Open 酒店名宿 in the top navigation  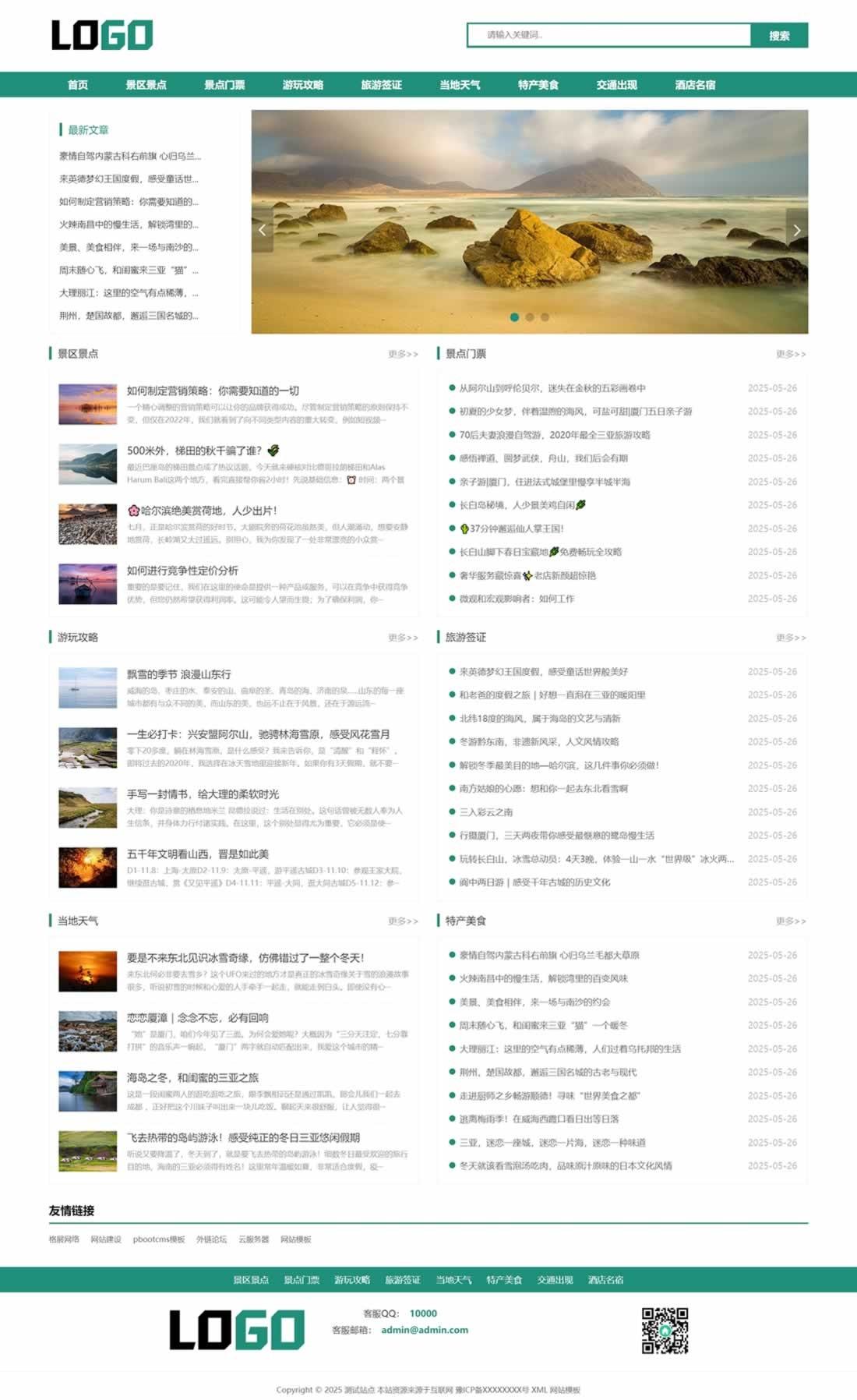[695, 85]
